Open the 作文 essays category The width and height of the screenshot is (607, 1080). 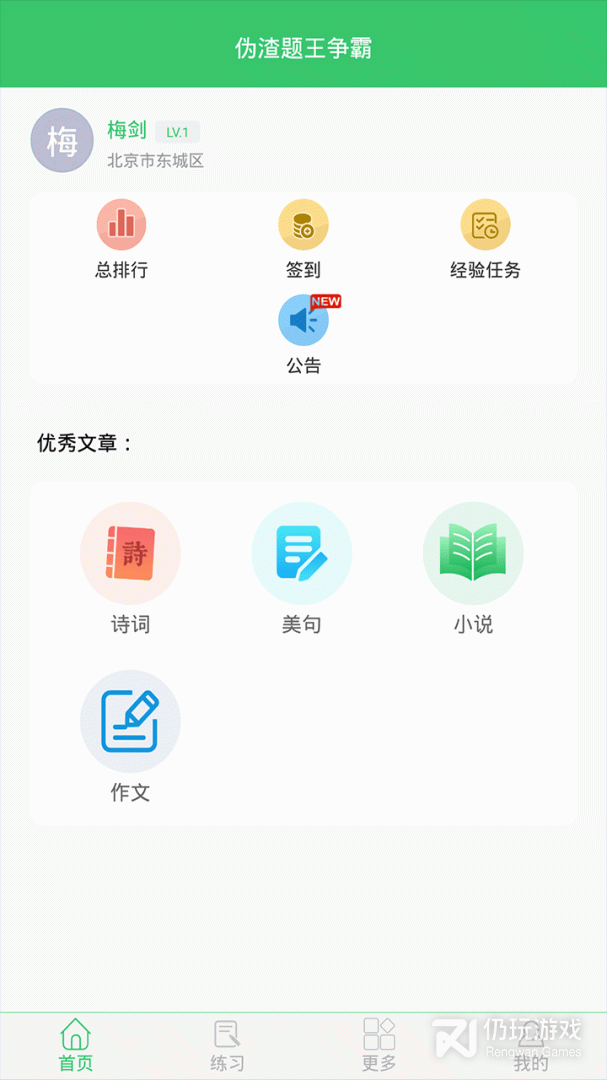[x=130, y=721]
